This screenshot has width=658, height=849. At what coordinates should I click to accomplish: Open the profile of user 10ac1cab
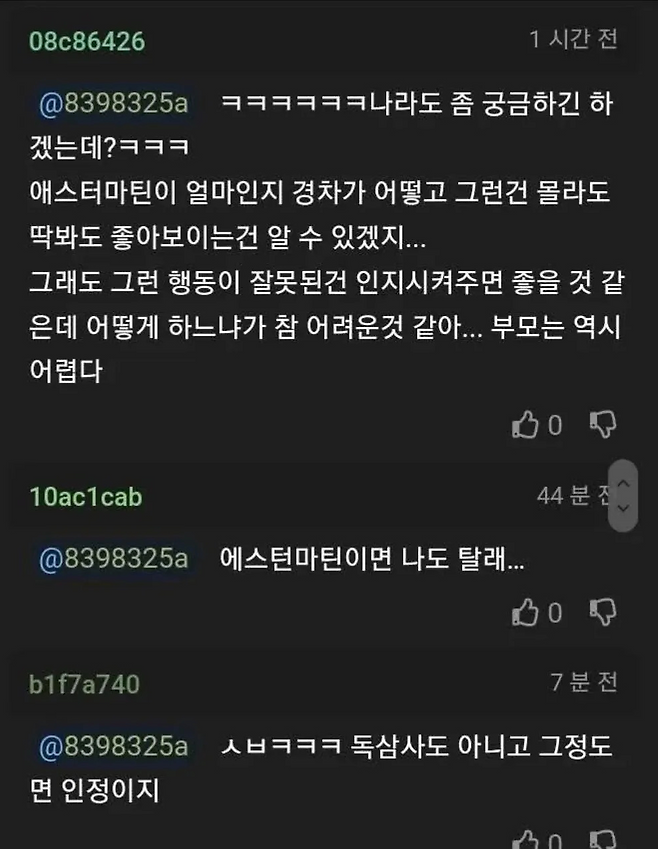point(86,496)
